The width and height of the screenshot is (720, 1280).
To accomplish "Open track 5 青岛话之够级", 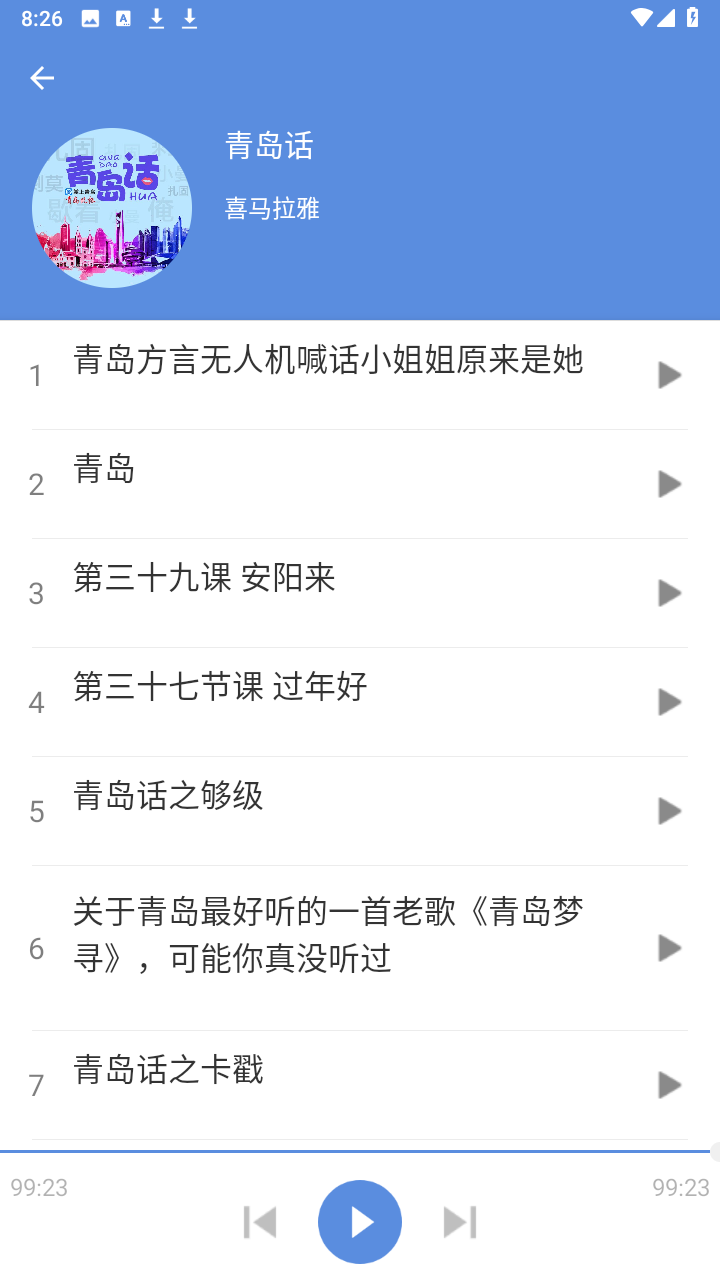I will 360,811.
